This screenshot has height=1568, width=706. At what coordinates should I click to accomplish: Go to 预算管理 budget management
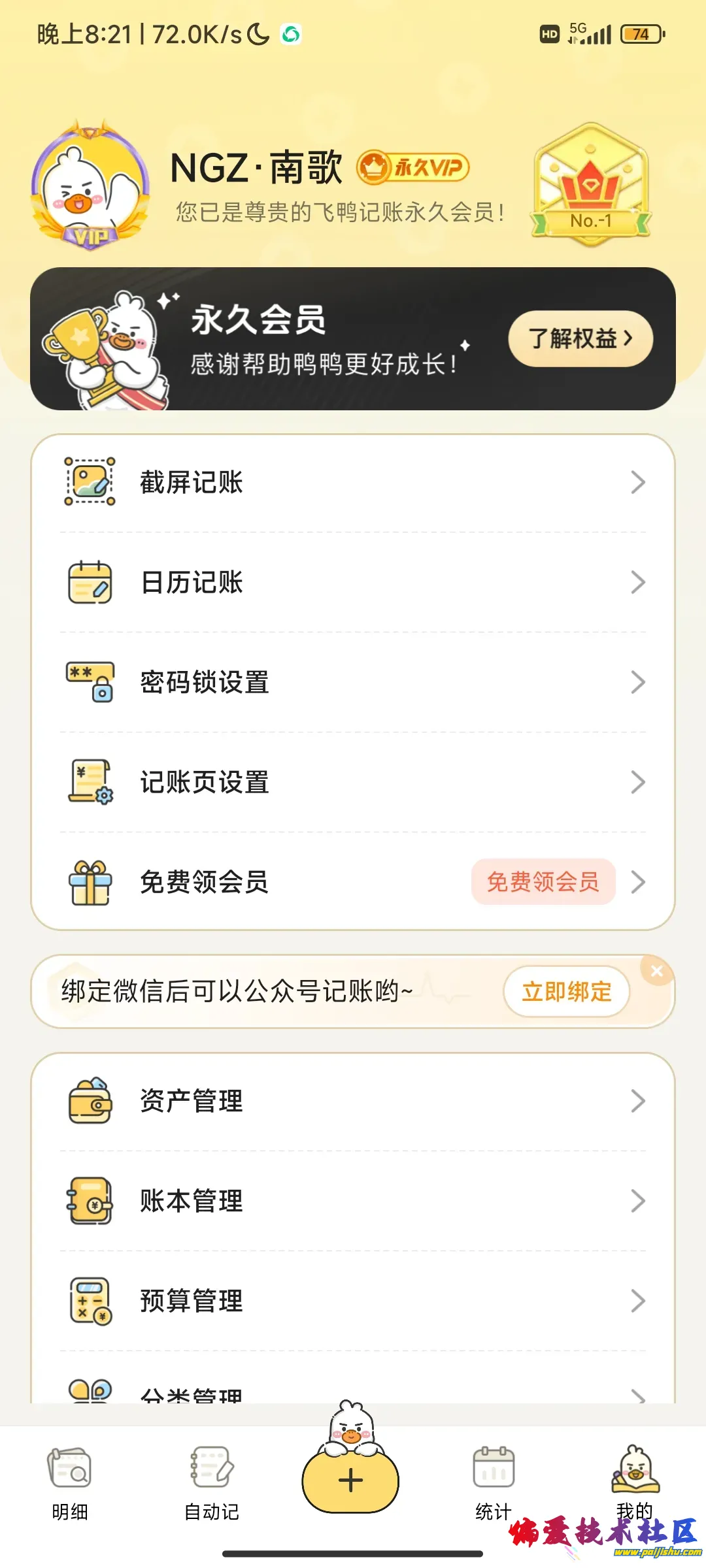click(353, 1301)
